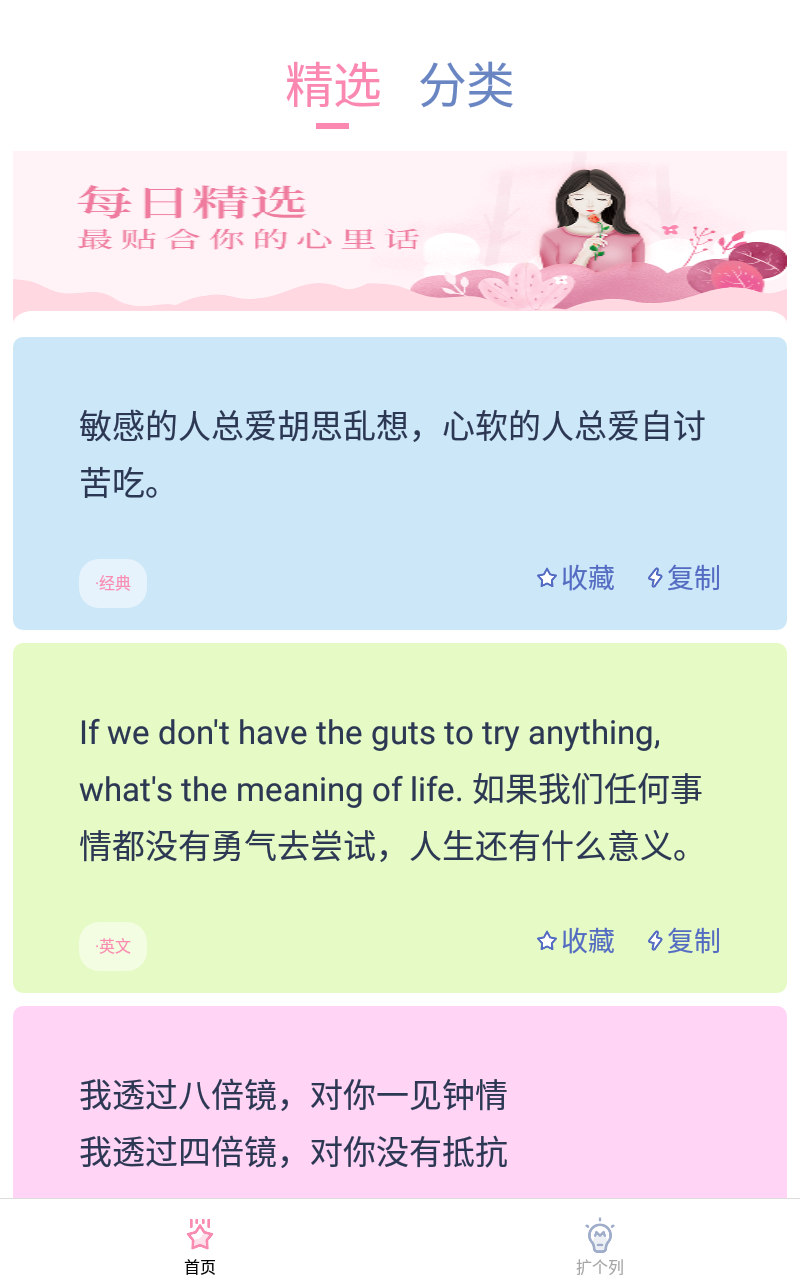
Task: Open the 每日精选 banner
Action: click(x=400, y=235)
